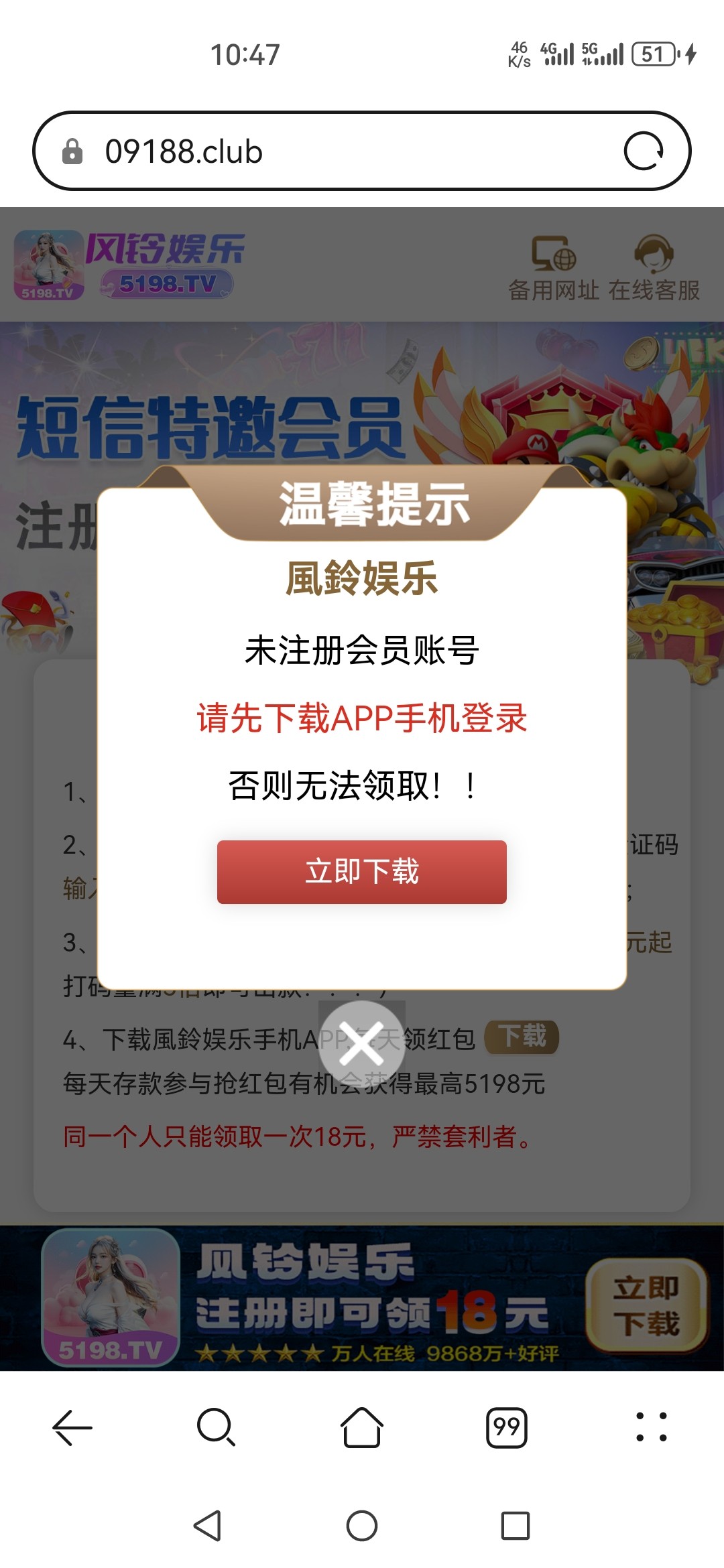Tap the 立即下载 button in the dialog
Image resolution: width=724 pixels, height=1568 pixels.
[361, 872]
